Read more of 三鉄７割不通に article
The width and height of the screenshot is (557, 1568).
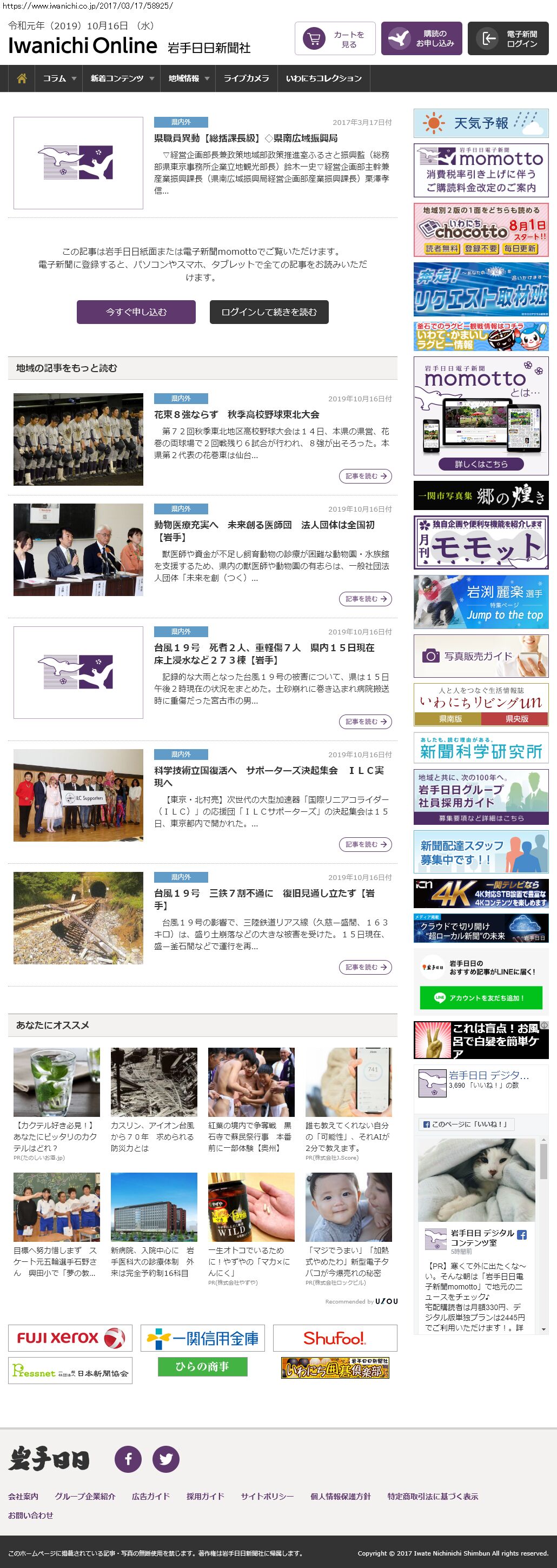coord(365,967)
